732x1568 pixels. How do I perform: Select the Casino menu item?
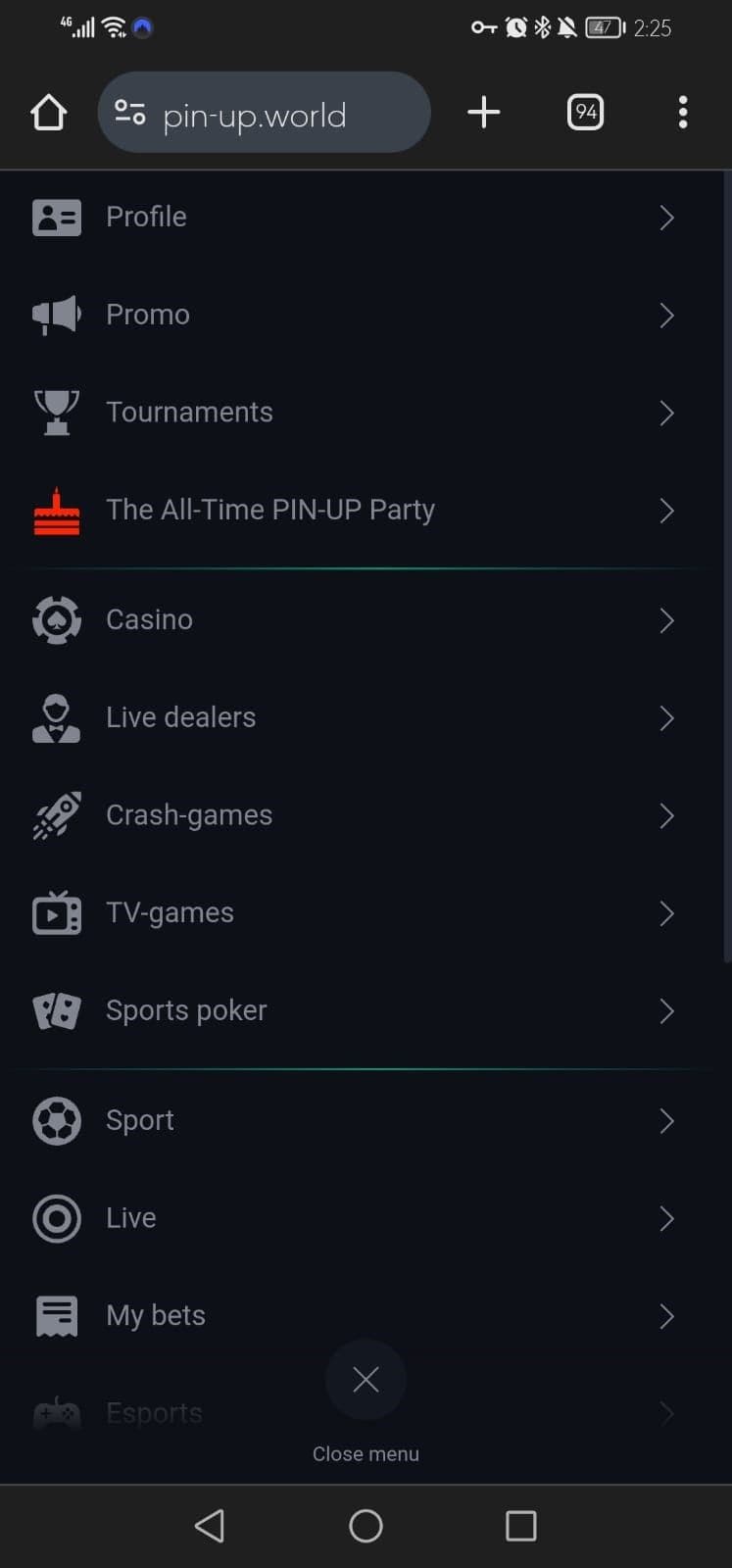pos(353,619)
